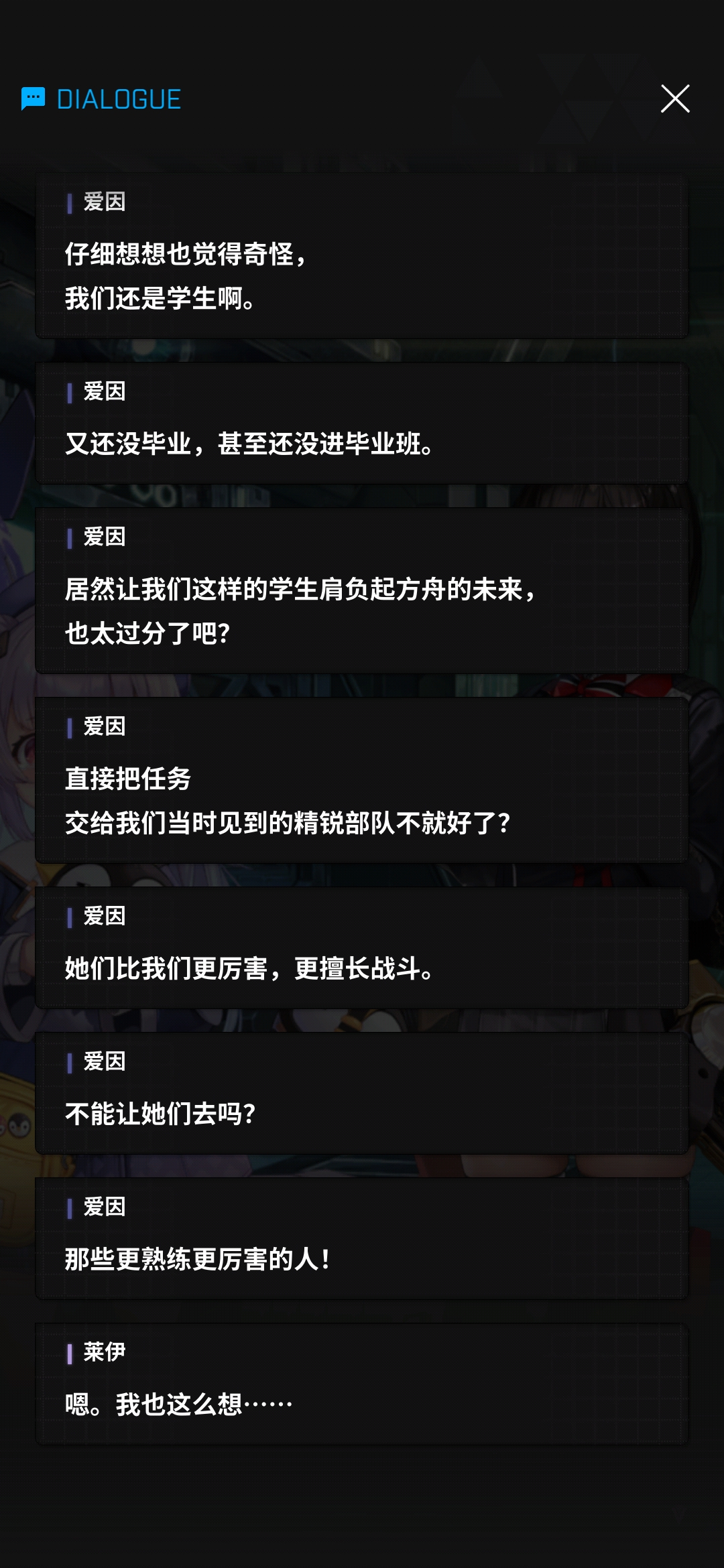Close the dialogue log
Screen dimensions: 724x1568
[674, 99]
